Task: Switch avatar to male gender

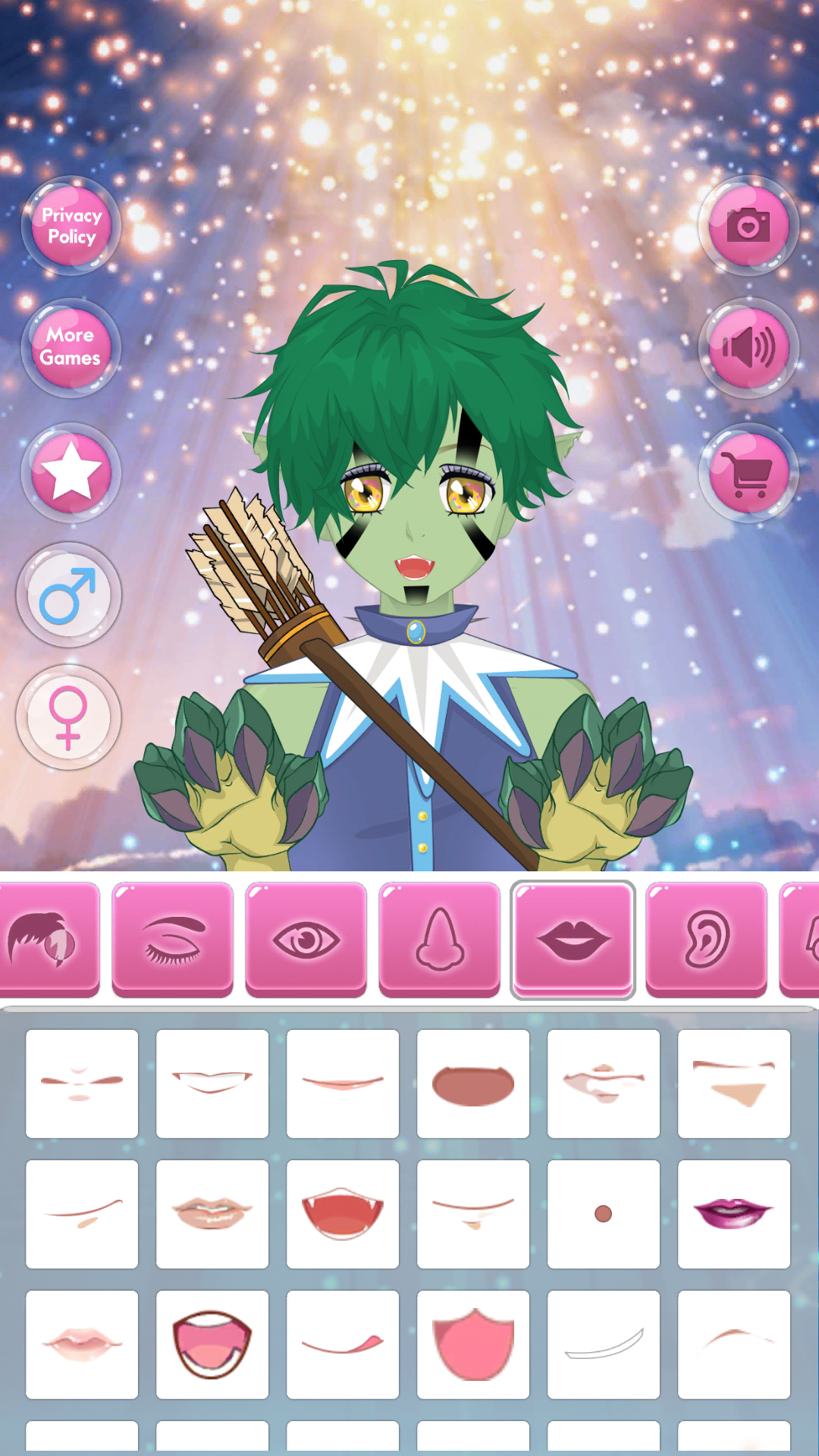Action: point(70,595)
